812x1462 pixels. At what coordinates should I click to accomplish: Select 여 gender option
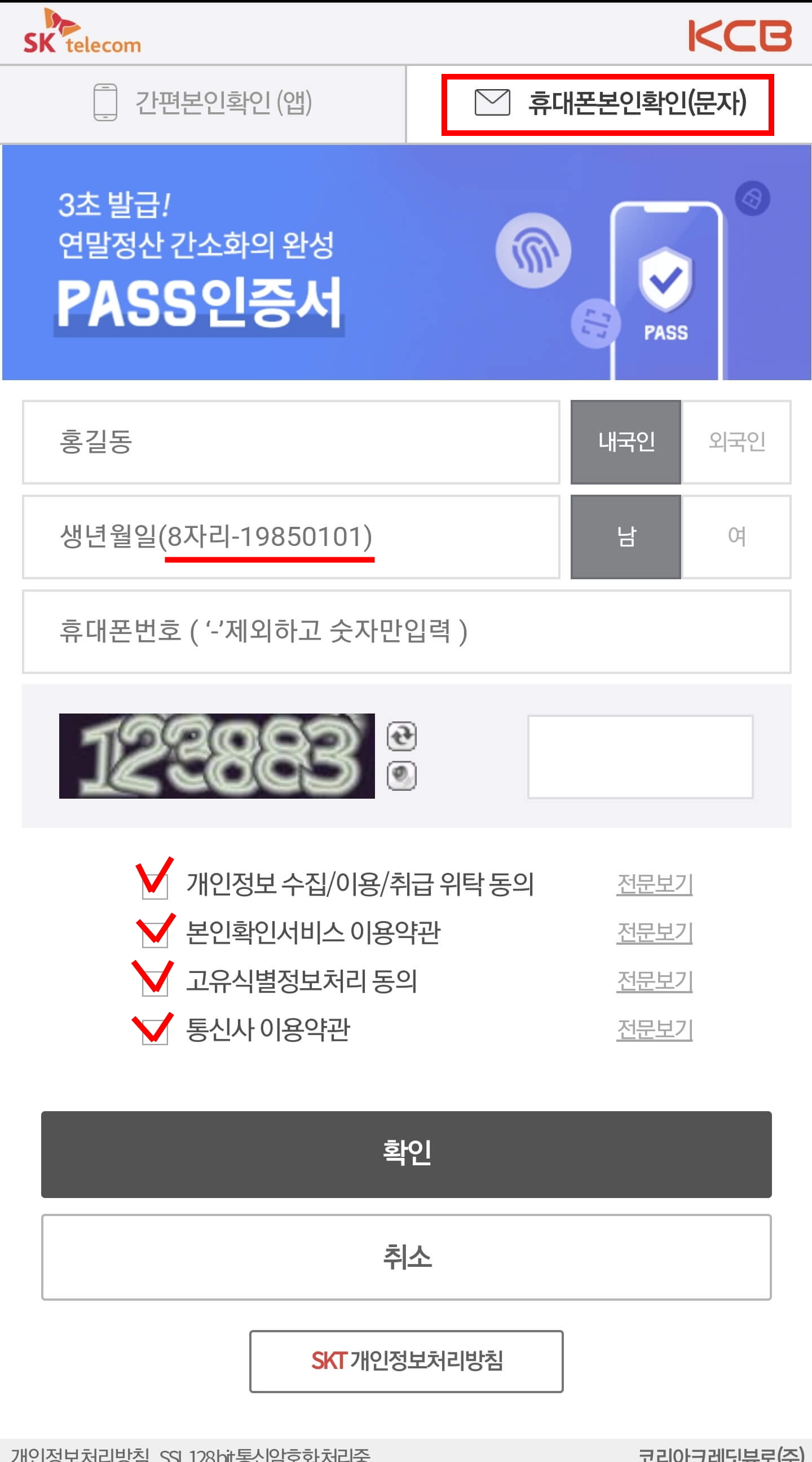coord(738,536)
